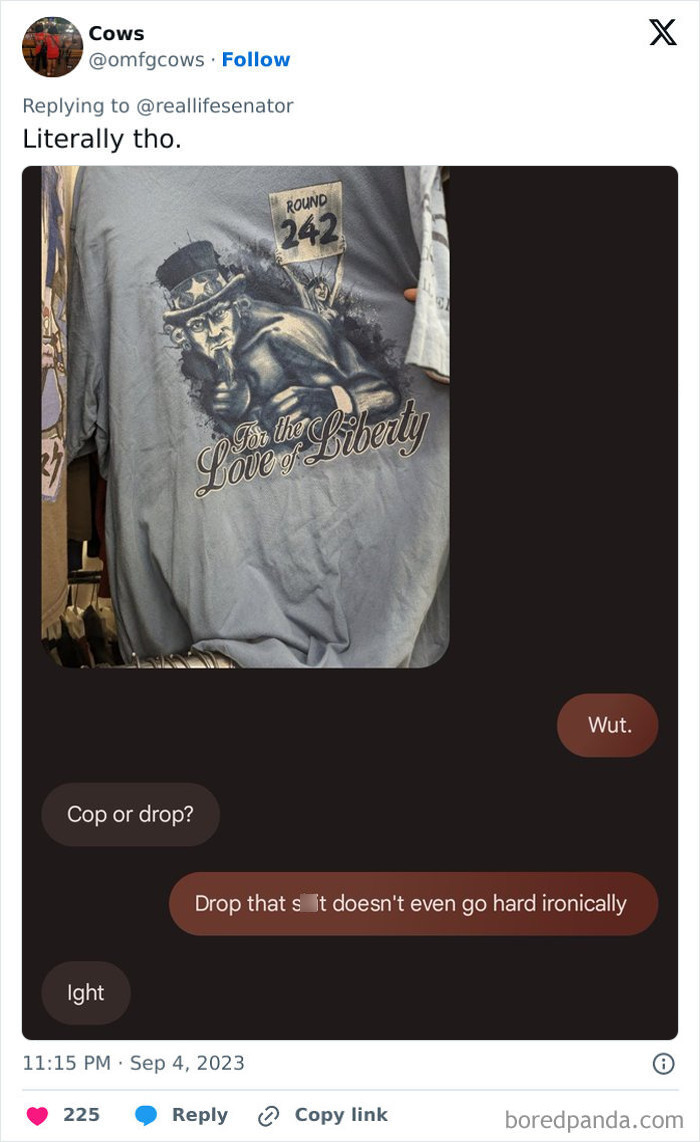Image resolution: width=700 pixels, height=1142 pixels.
Task: Open the X logo link
Action: coord(662,33)
